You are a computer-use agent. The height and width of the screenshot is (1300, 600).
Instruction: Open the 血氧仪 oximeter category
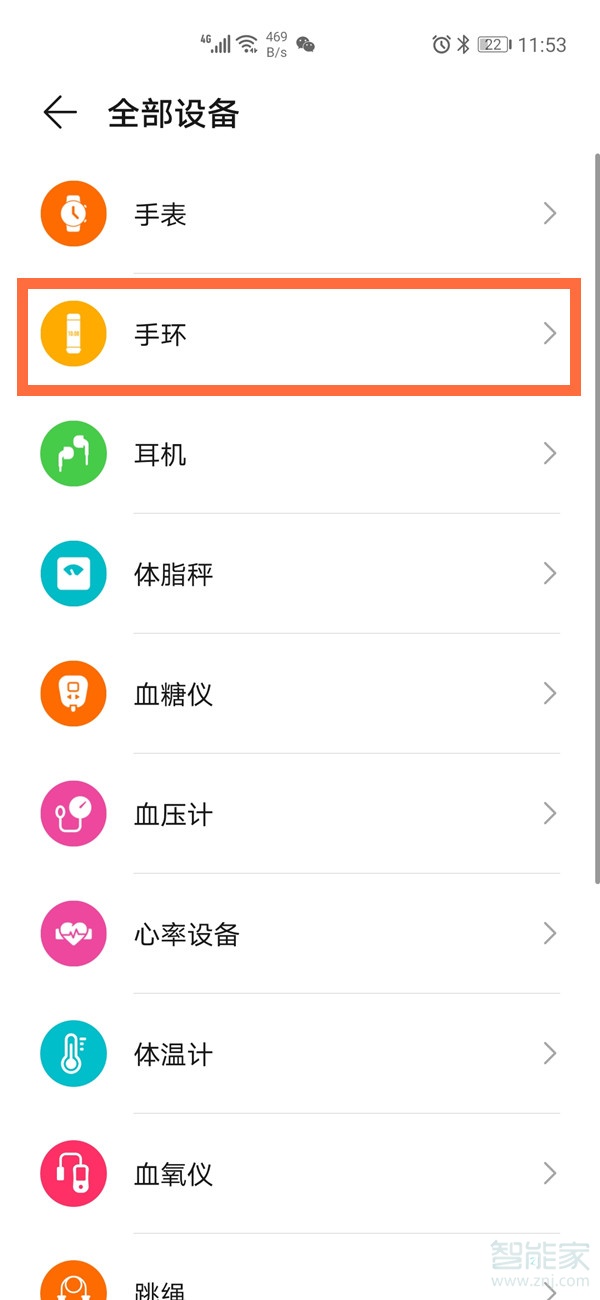[300, 1174]
